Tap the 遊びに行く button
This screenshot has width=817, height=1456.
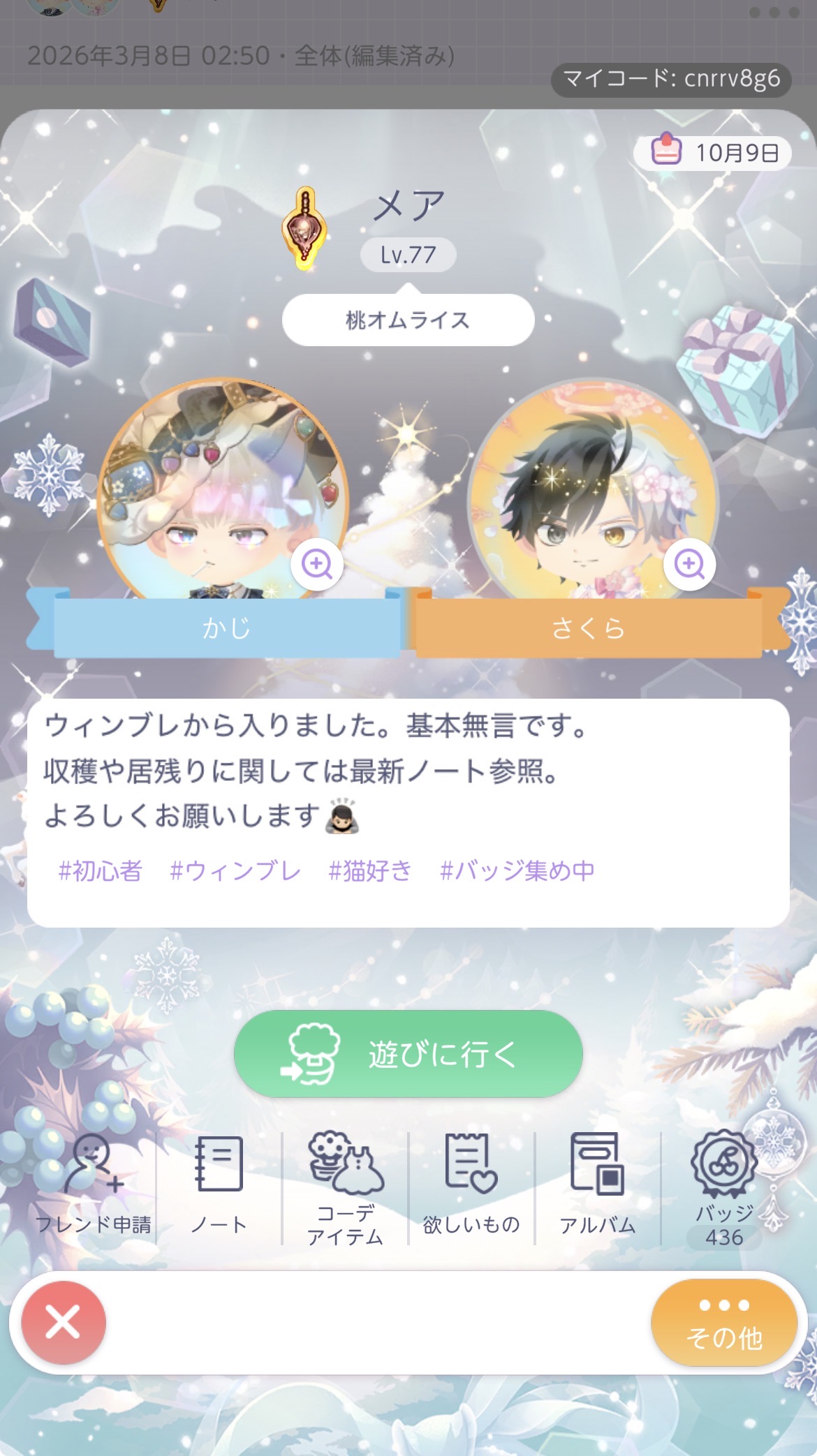(x=408, y=1053)
